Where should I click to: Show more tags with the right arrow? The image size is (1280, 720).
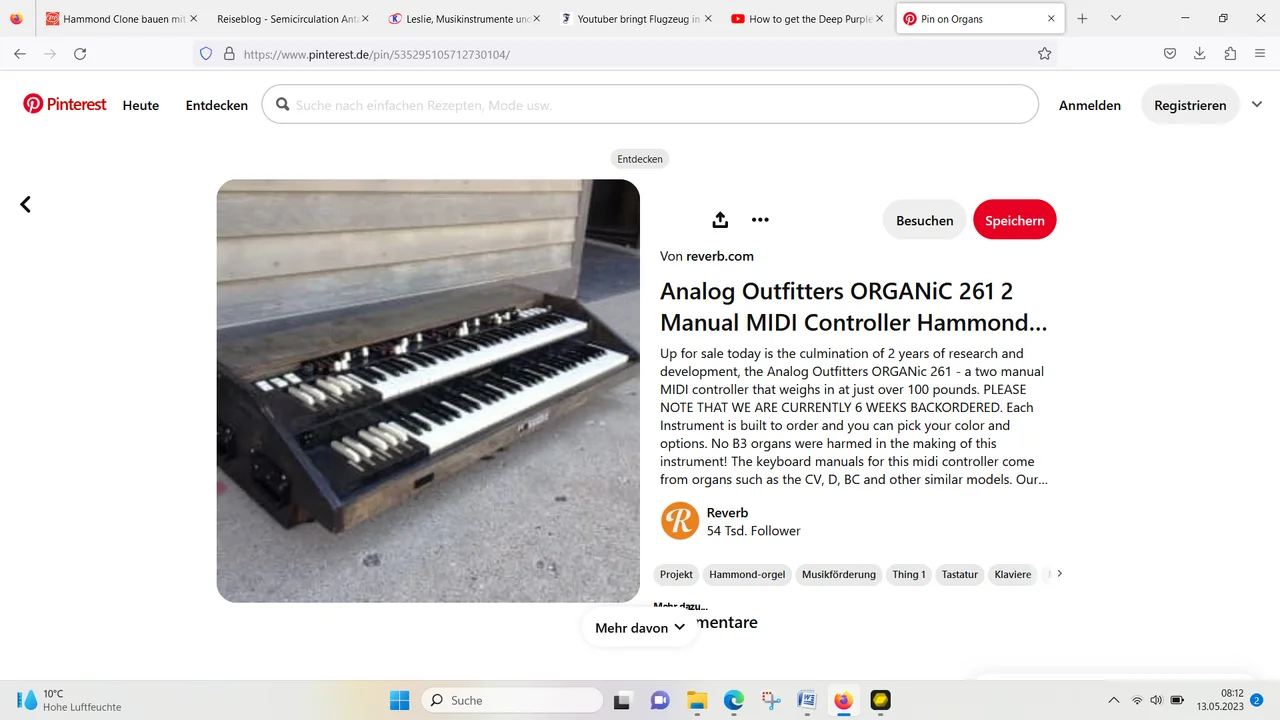(x=1059, y=574)
